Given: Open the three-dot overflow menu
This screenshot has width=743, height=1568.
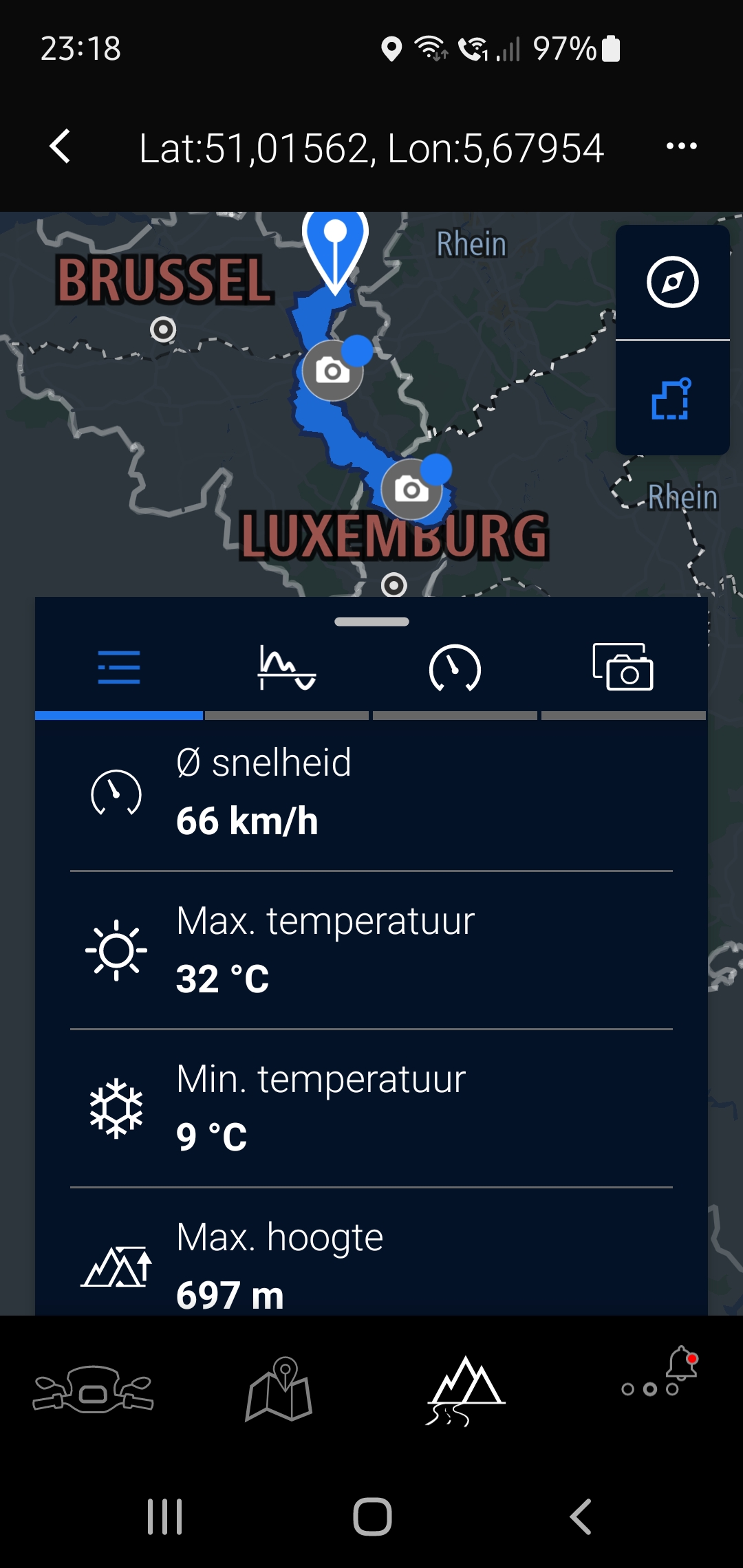Looking at the screenshot, I should pyautogui.click(x=681, y=146).
